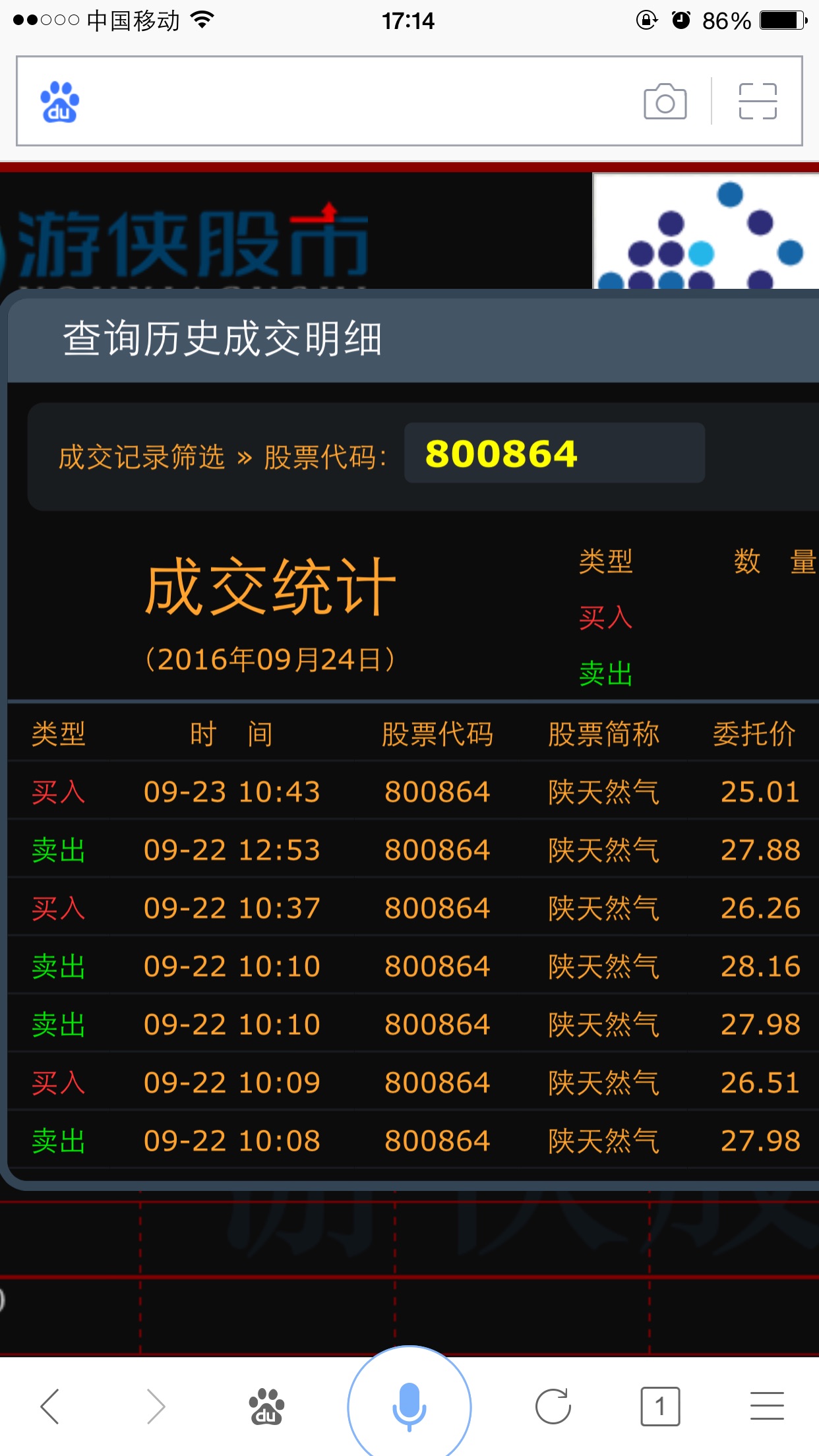The height and width of the screenshot is (1456, 819).
Task: Open the QR scan icon
Action: point(758,101)
